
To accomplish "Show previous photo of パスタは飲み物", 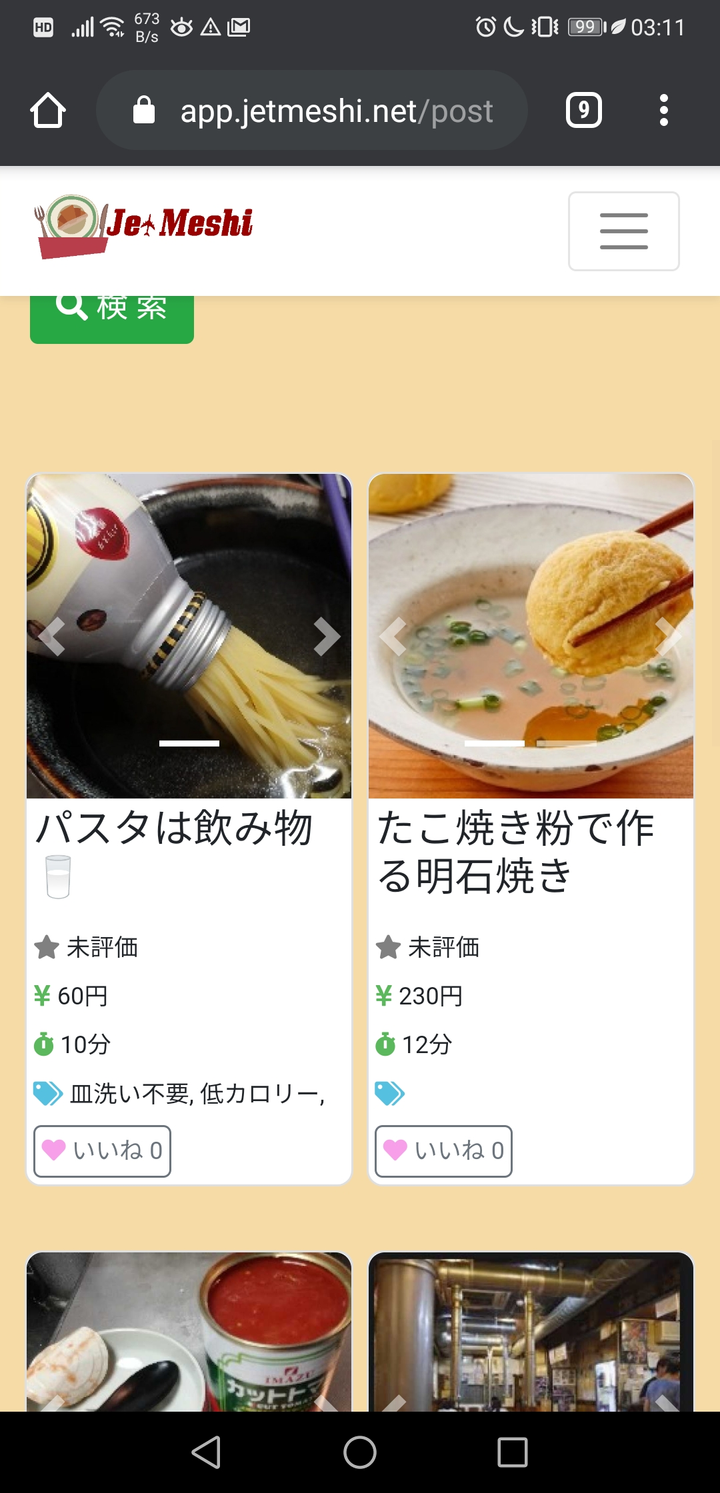I will tap(52, 636).
